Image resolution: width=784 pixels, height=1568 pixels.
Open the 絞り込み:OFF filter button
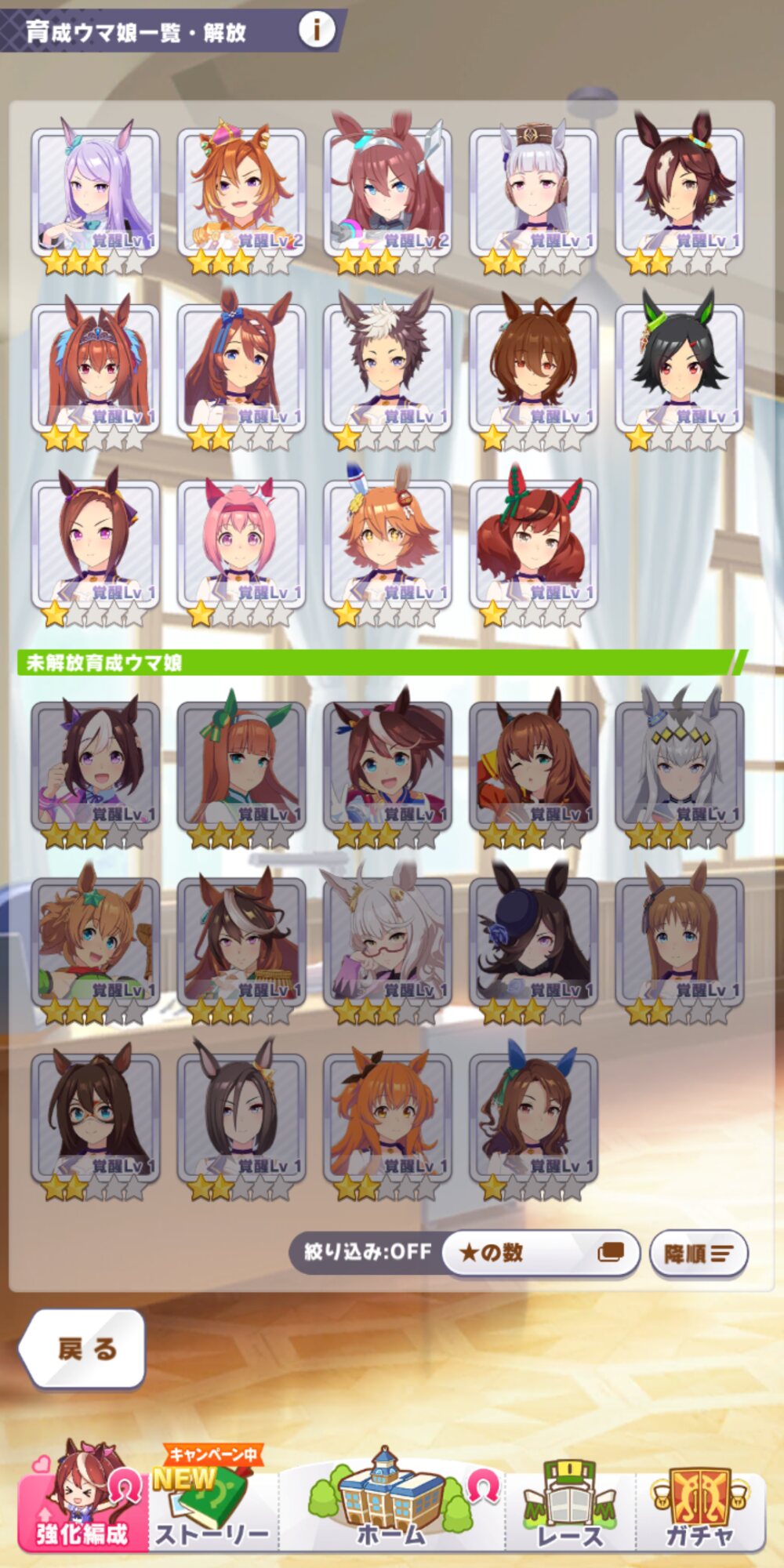367,1252
